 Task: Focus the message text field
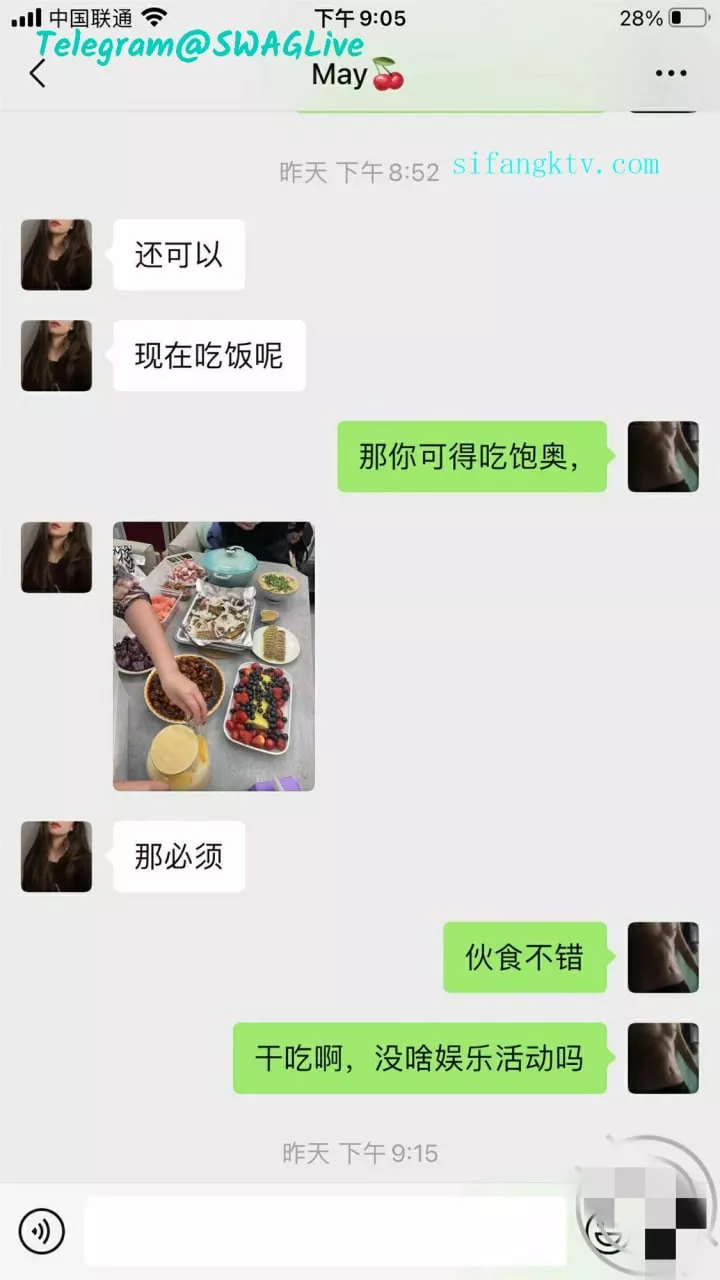click(325, 1231)
